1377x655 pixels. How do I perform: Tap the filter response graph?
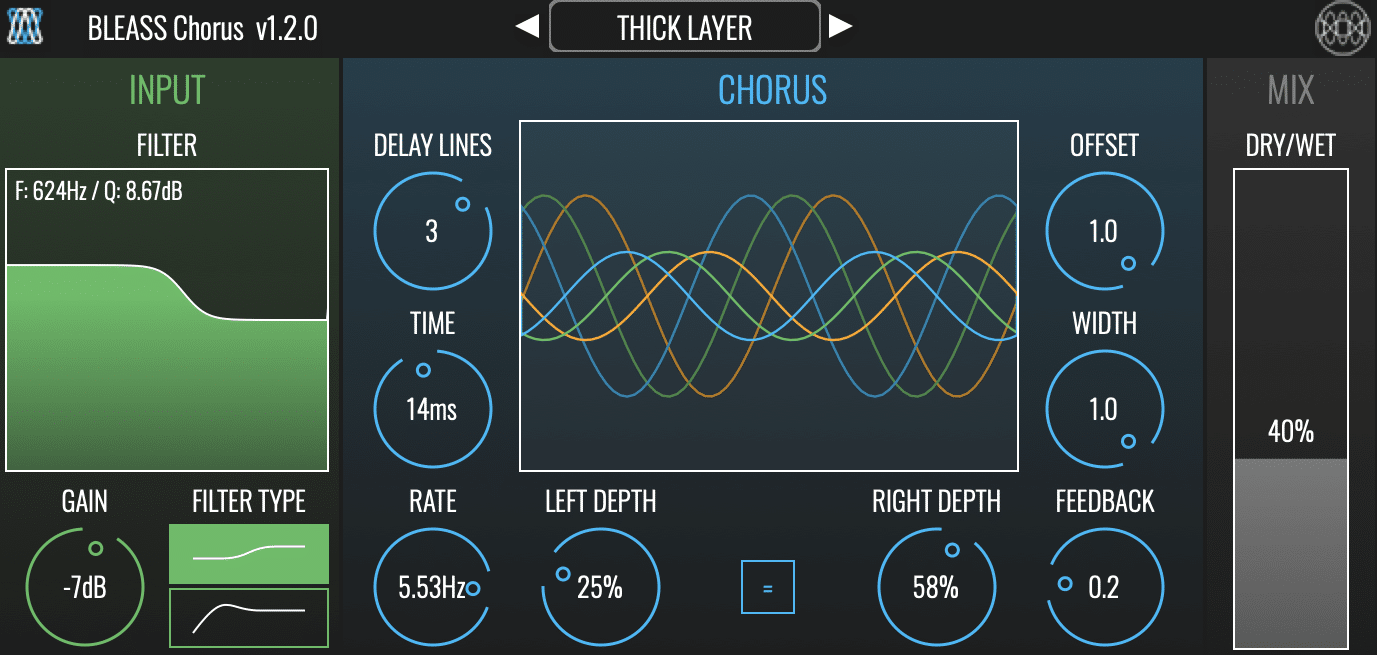click(x=167, y=320)
